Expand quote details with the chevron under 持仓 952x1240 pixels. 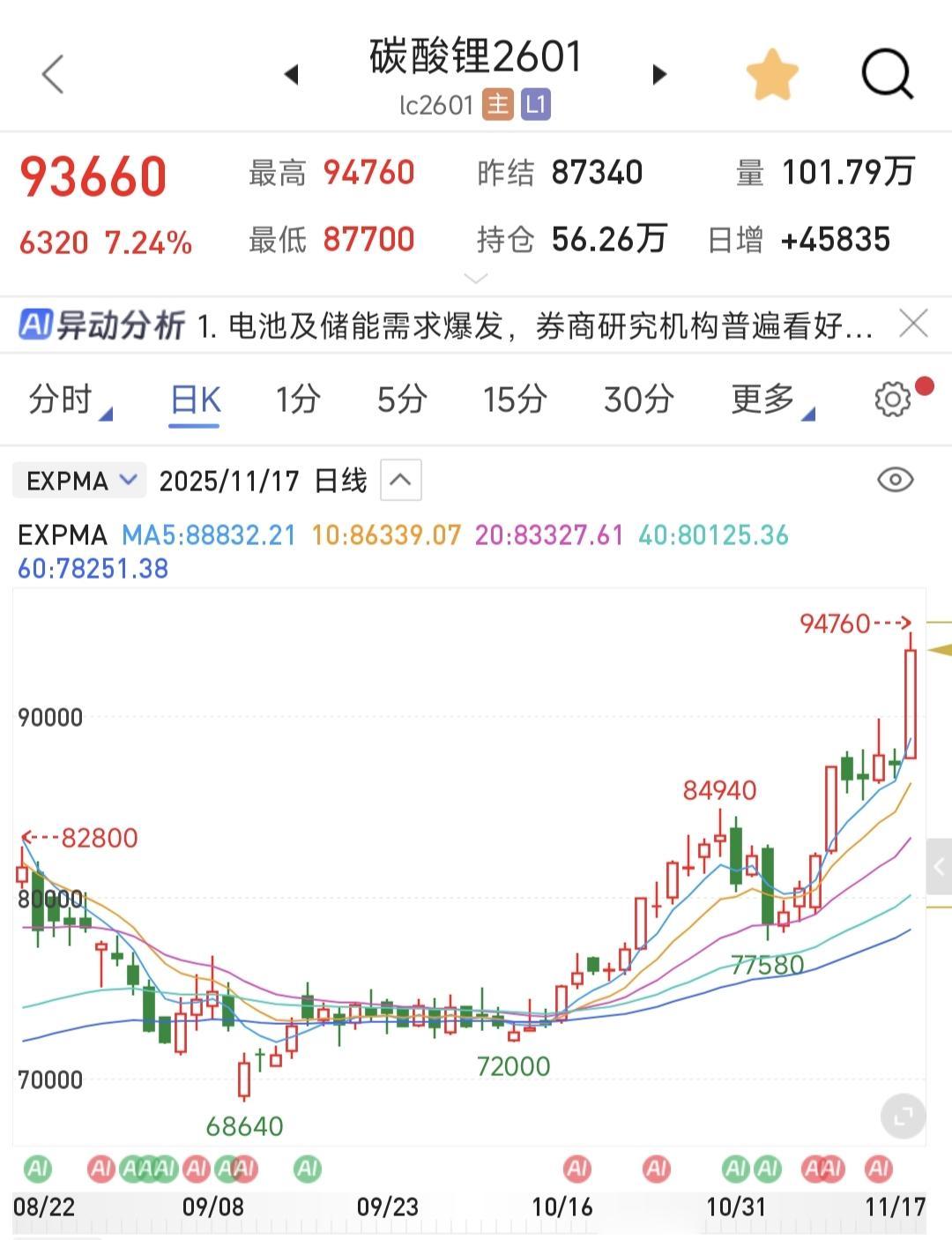[x=476, y=278]
